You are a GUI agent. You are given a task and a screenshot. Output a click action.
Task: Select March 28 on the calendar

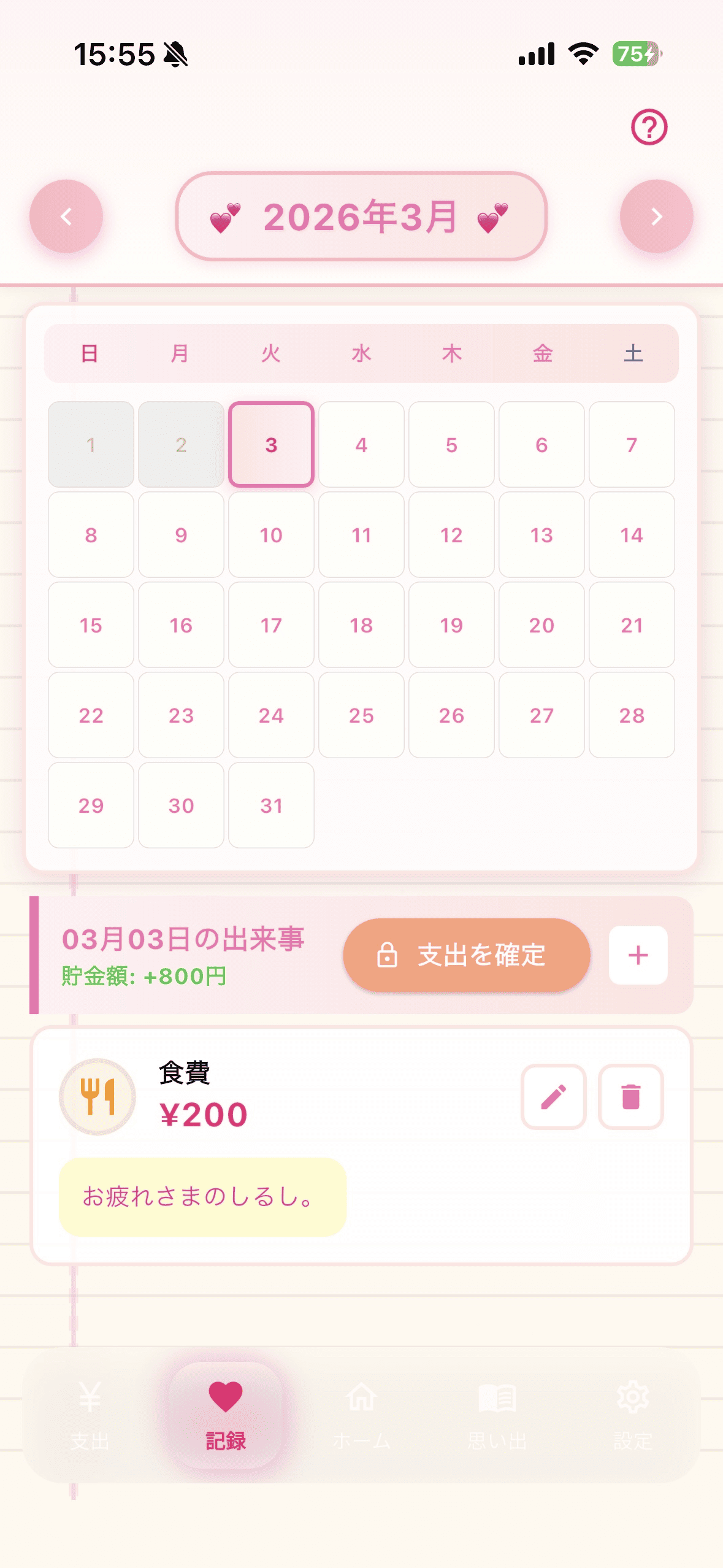(x=632, y=715)
